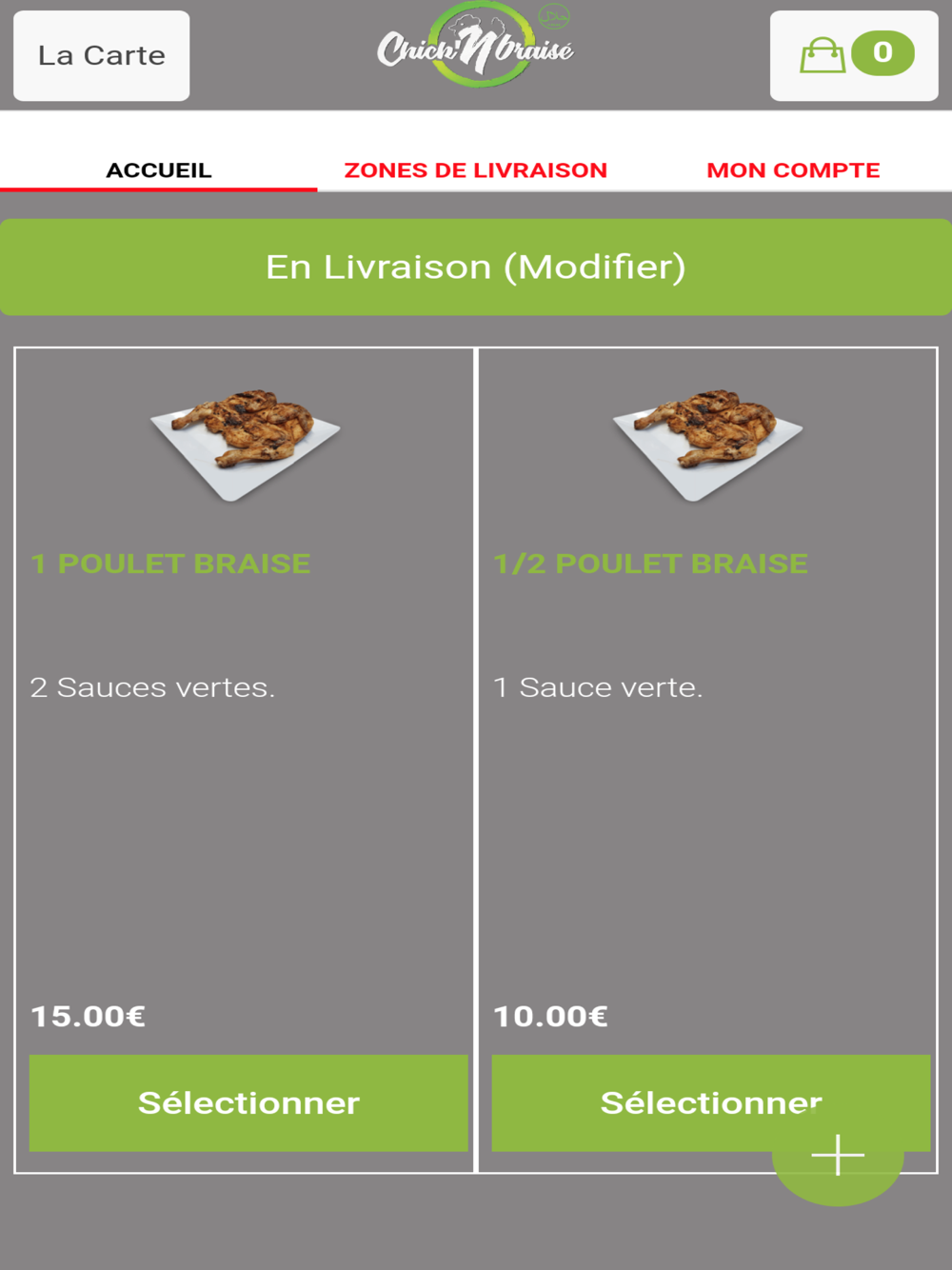This screenshot has width=952, height=1270.
Task: Modify the En Livraison delivery mode
Action: [x=476, y=268]
